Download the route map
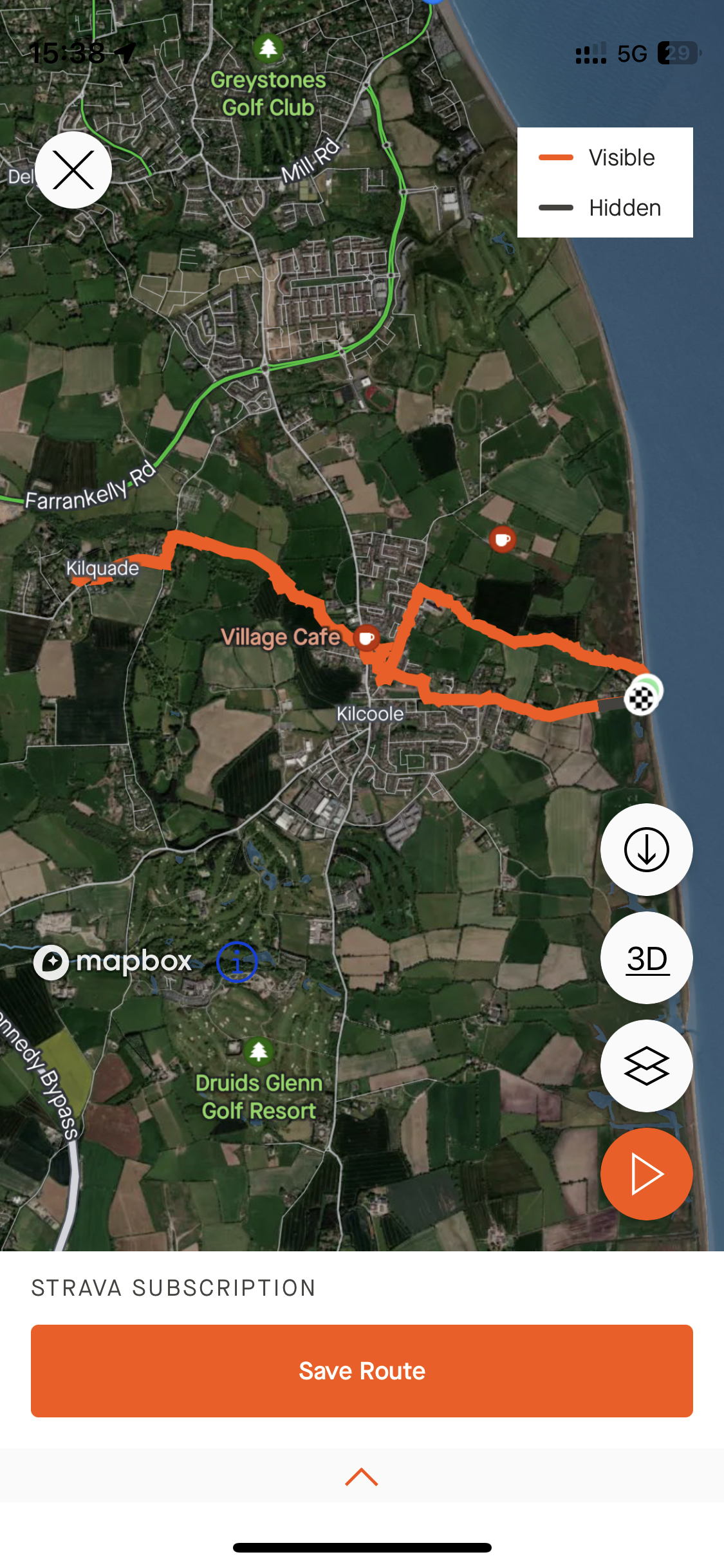The image size is (724, 1568). tap(646, 850)
